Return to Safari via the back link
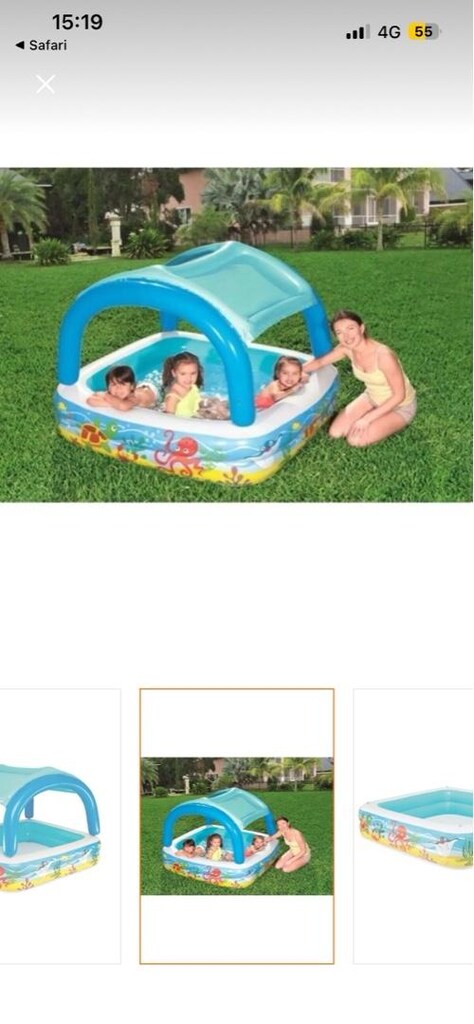 40,45
